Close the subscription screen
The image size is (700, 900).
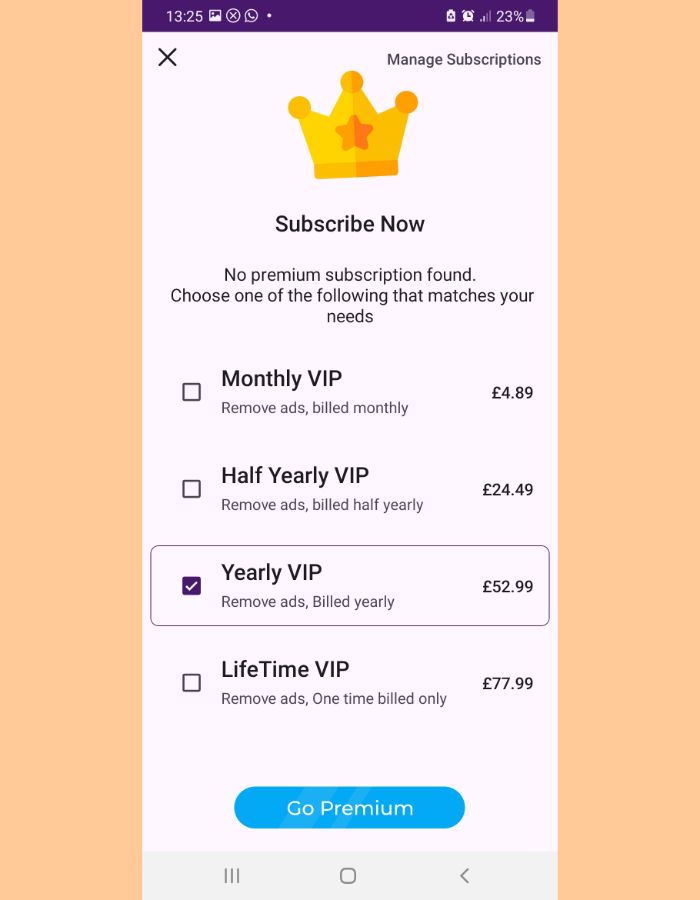(x=167, y=57)
